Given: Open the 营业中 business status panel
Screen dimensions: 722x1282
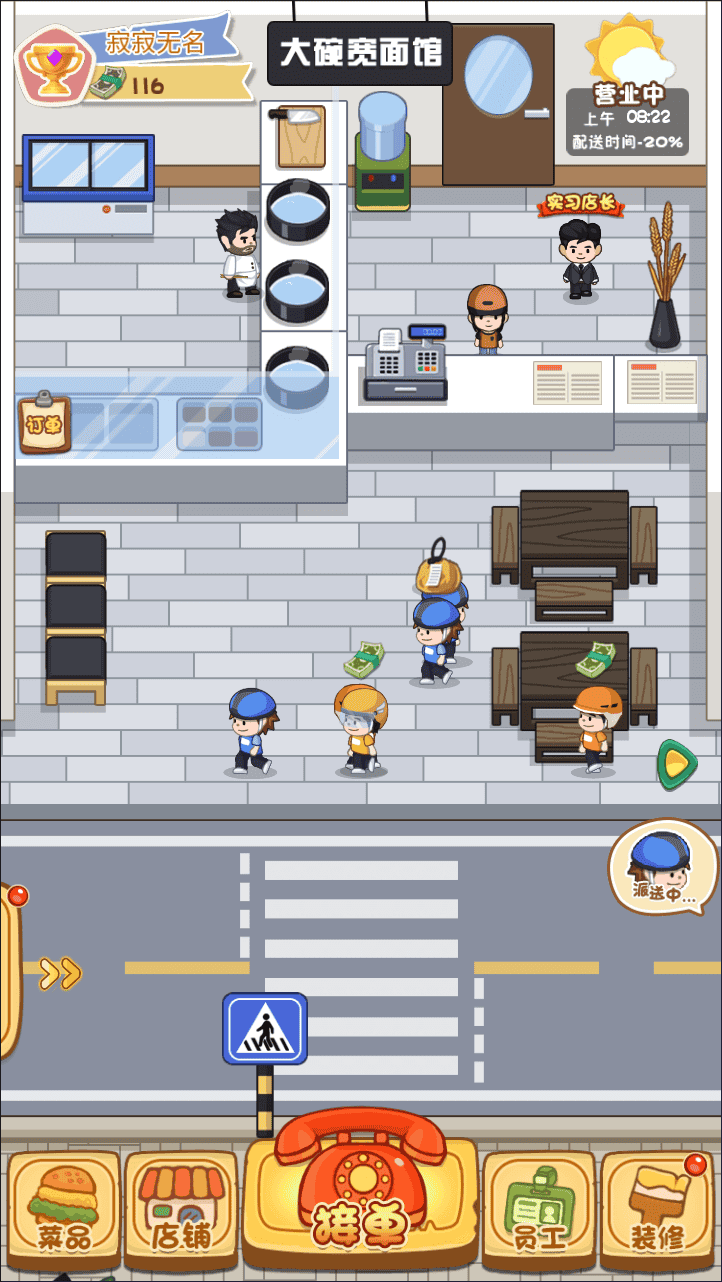Looking at the screenshot, I should [x=627, y=119].
